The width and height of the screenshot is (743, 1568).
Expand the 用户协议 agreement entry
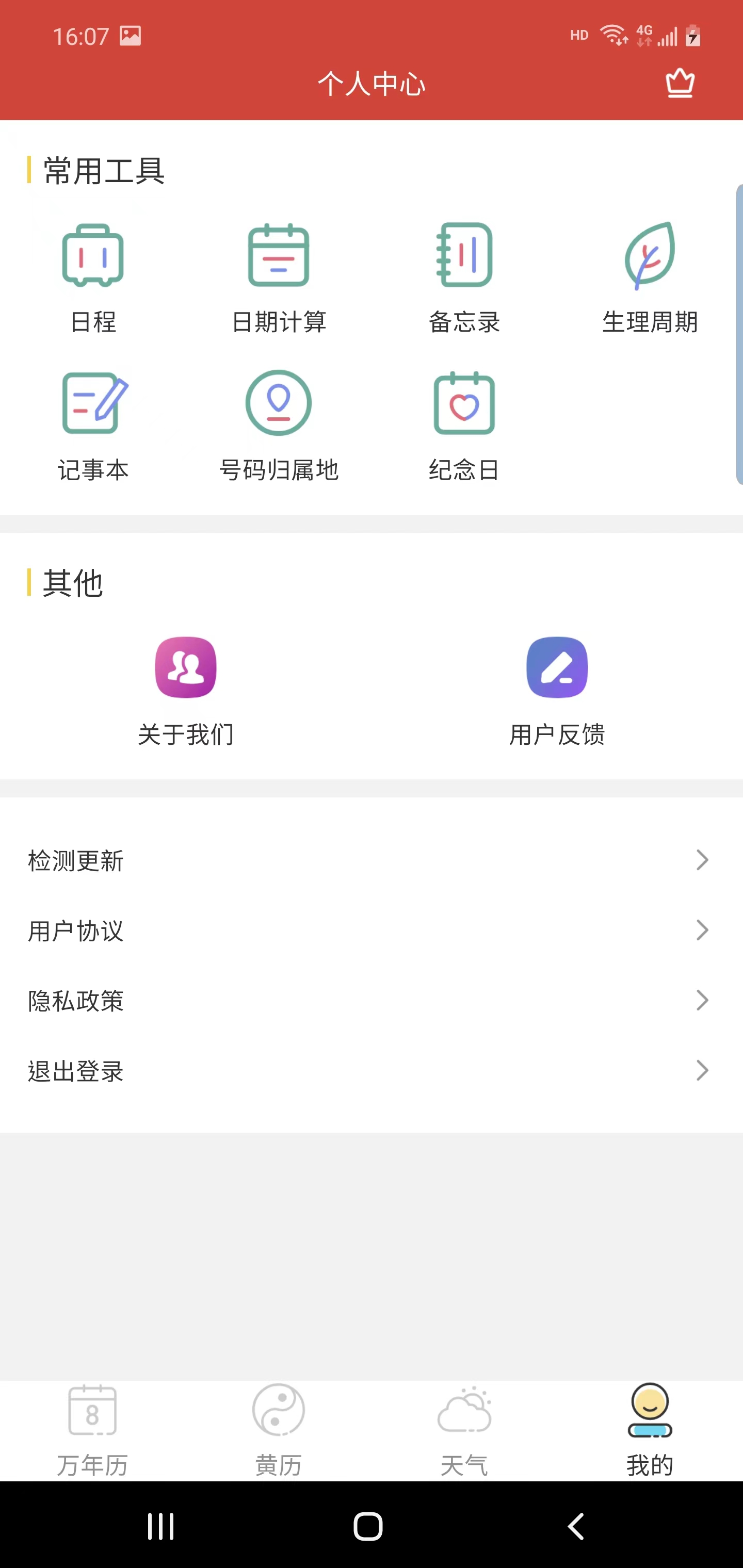pos(702,930)
